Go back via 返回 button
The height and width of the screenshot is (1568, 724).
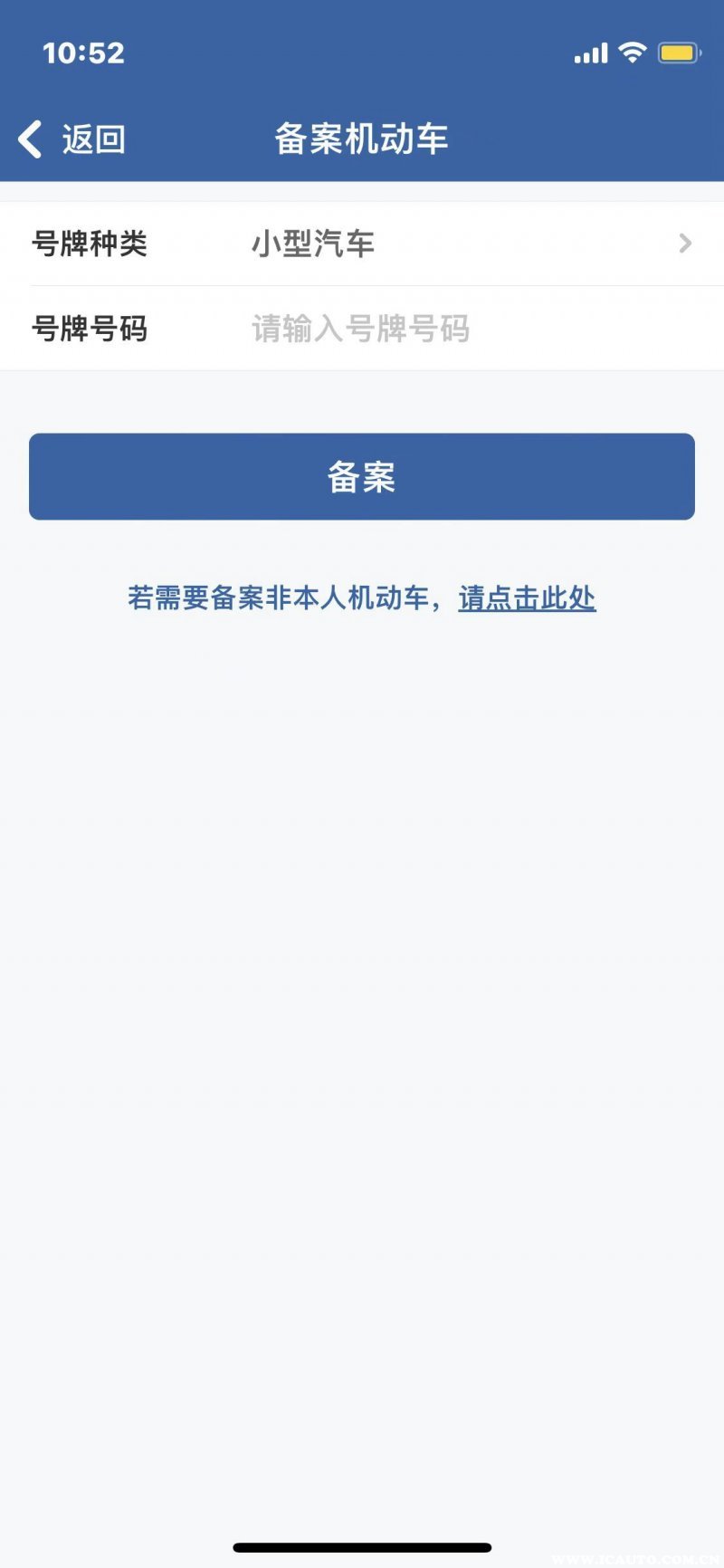coord(72,139)
